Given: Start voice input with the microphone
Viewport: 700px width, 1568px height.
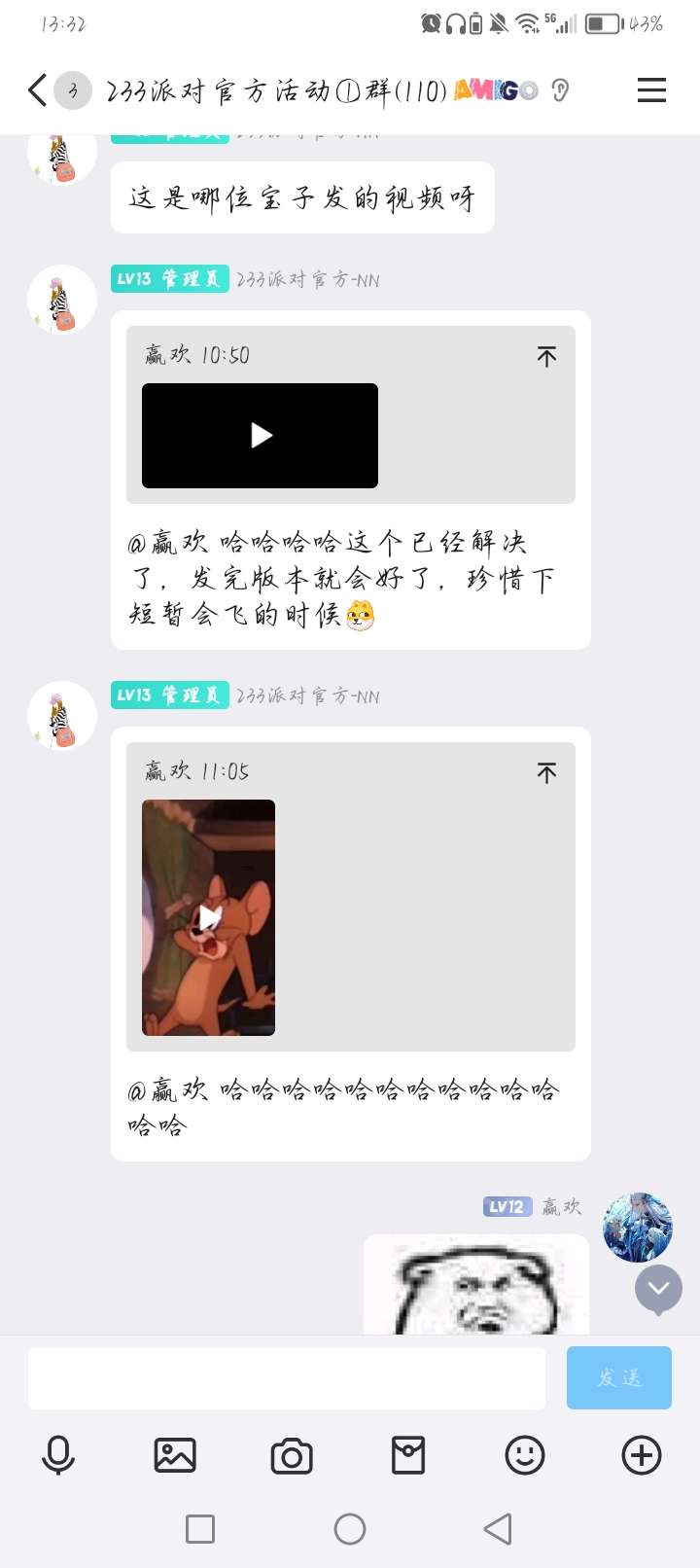Looking at the screenshot, I should click(58, 1455).
